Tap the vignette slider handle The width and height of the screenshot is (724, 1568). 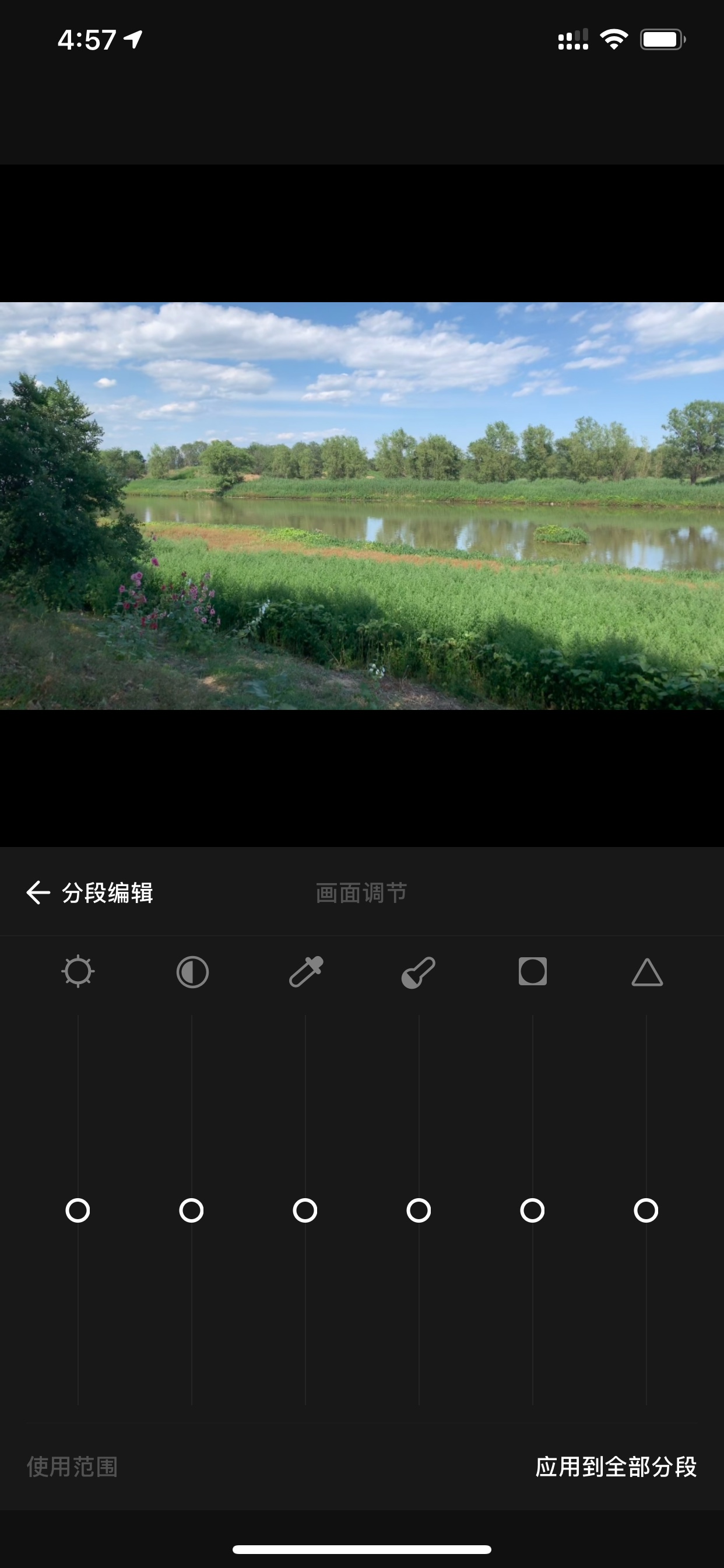(x=532, y=1210)
